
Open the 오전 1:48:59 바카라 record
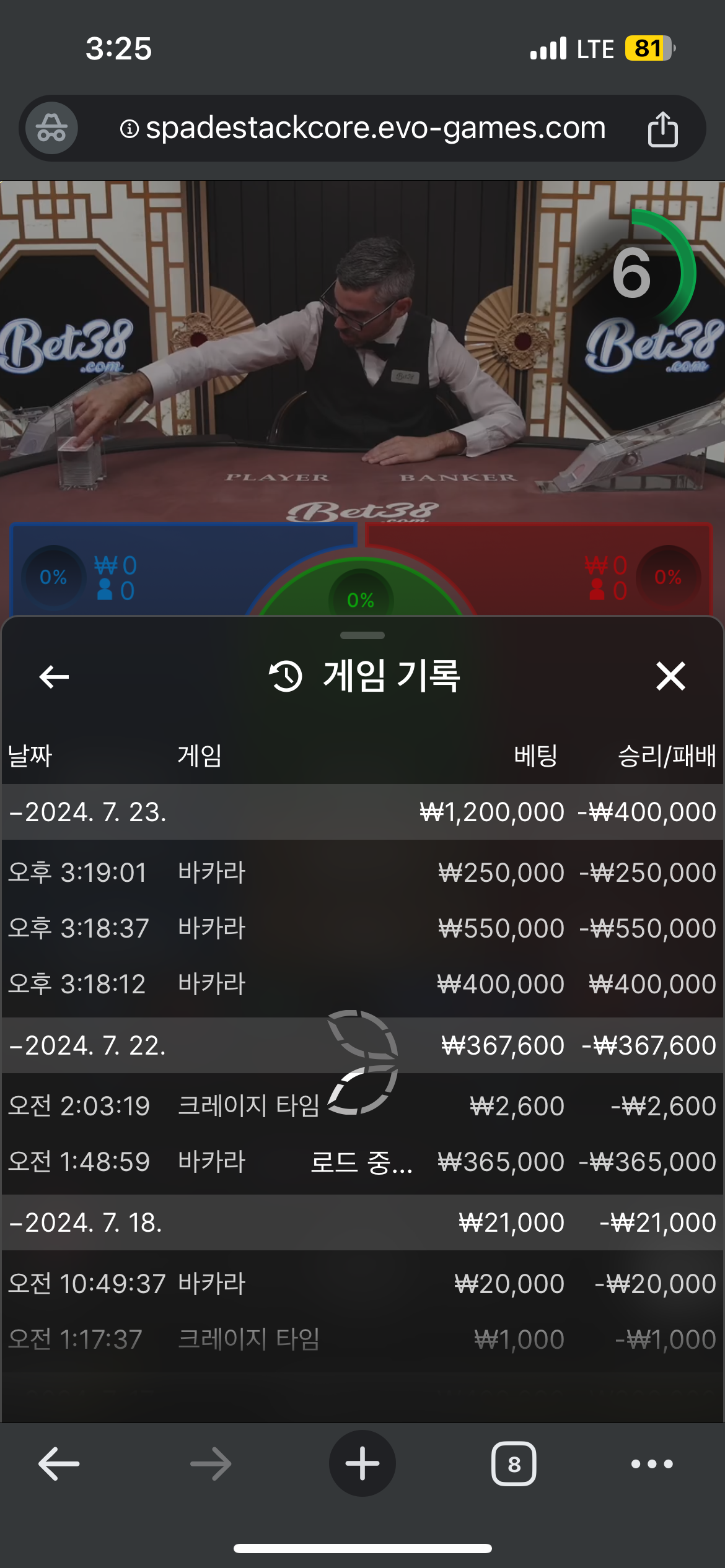(x=362, y=1162)
